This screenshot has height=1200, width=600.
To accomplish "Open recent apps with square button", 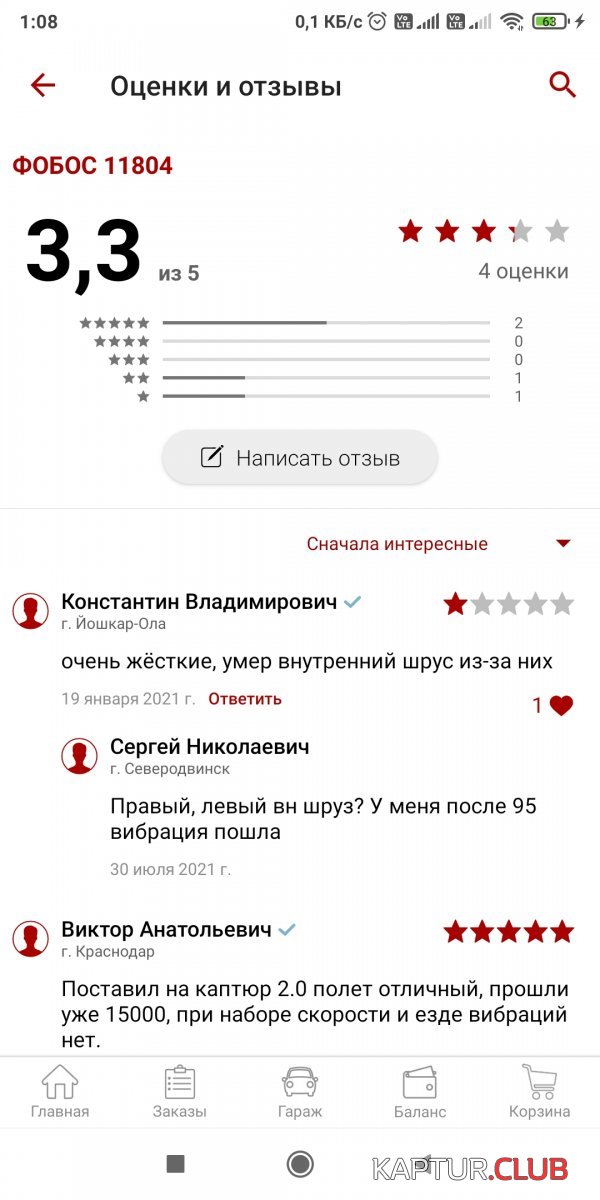I will coord(176,1164).
